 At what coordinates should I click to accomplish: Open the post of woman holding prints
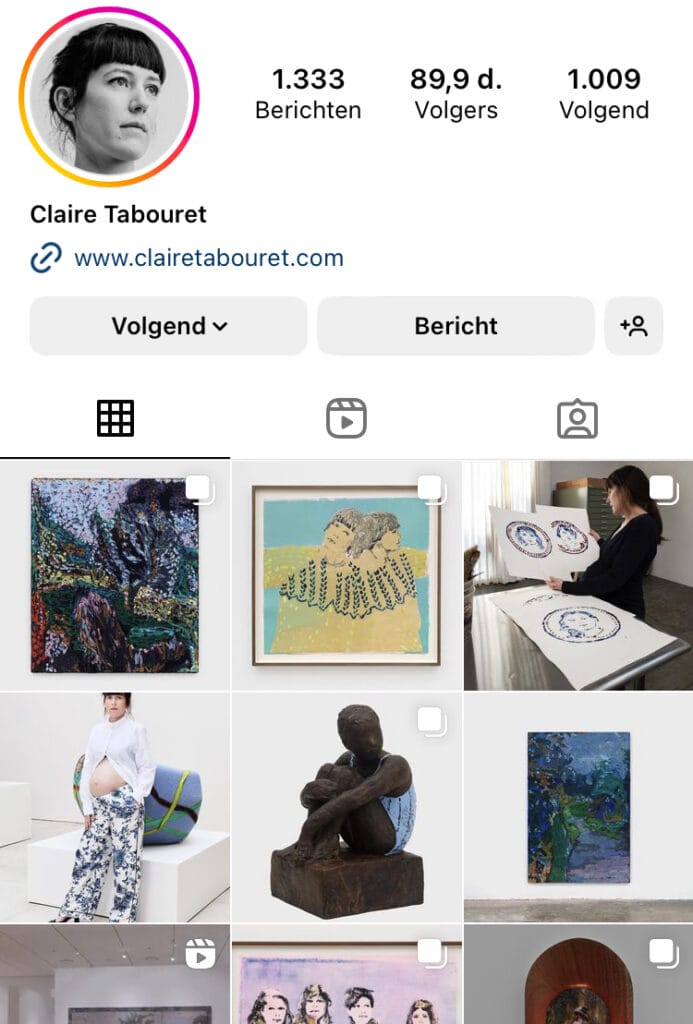(578, 575)
